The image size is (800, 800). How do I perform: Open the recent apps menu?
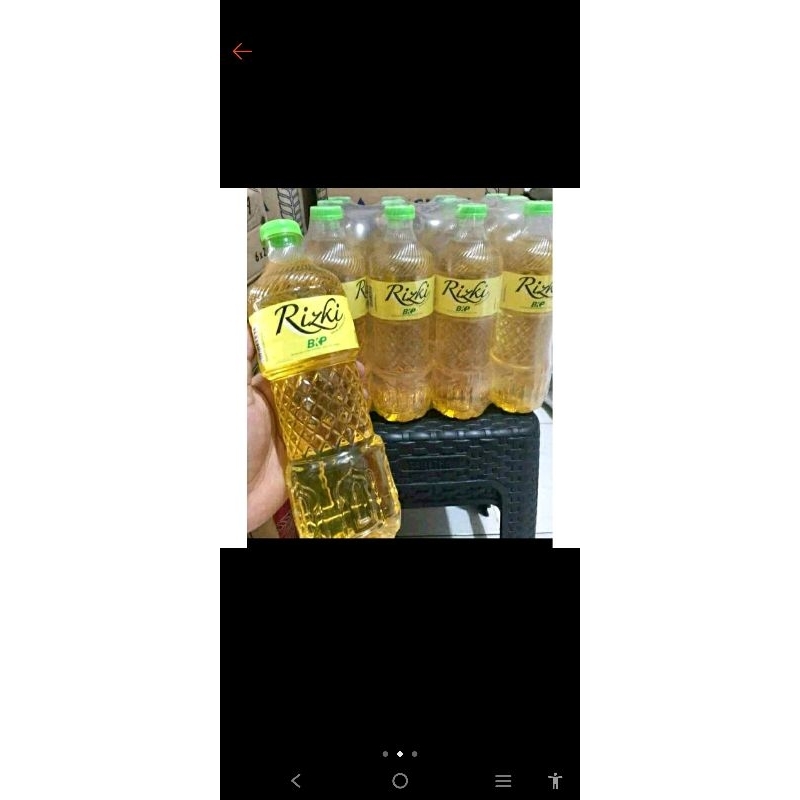(503, 781)
